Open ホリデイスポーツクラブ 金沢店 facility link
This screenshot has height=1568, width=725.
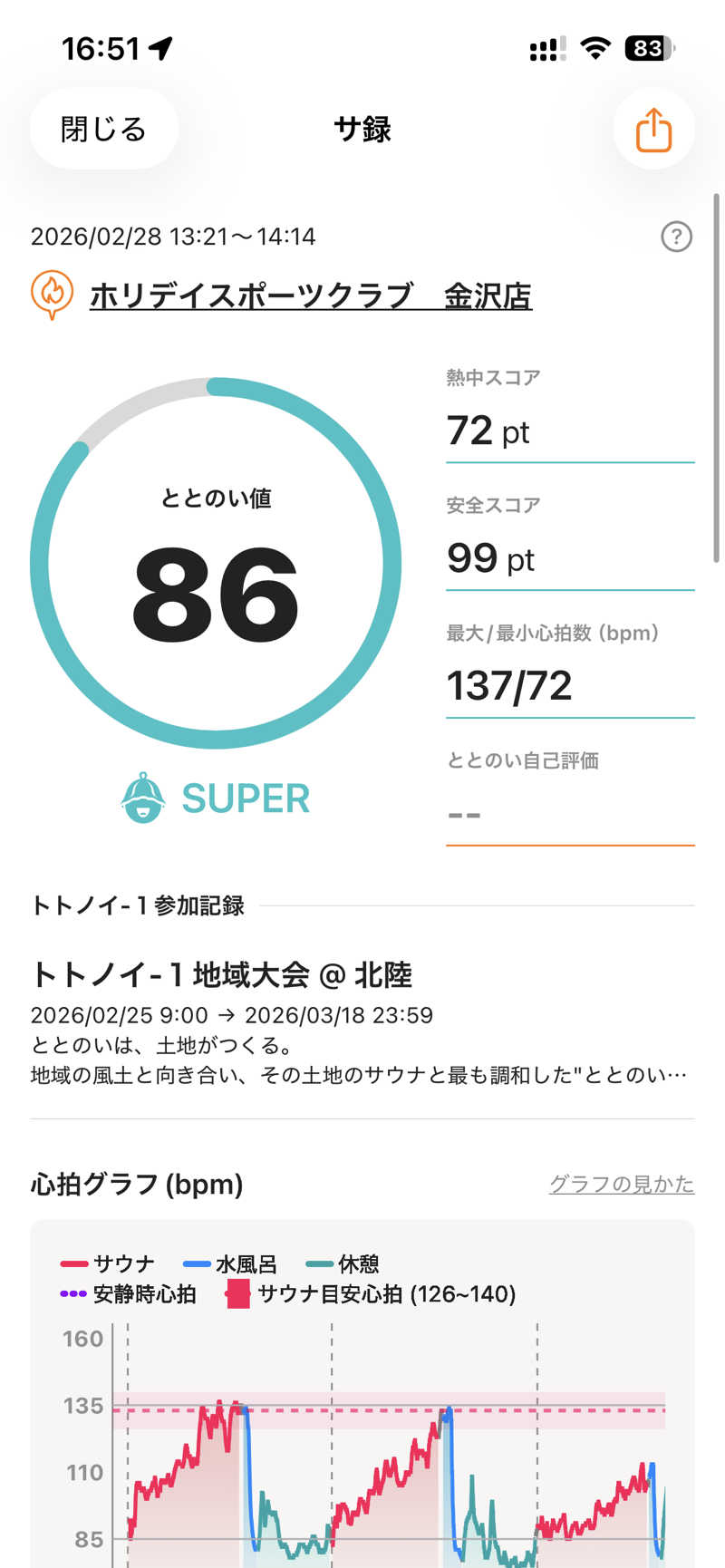[x=310, y=295]
